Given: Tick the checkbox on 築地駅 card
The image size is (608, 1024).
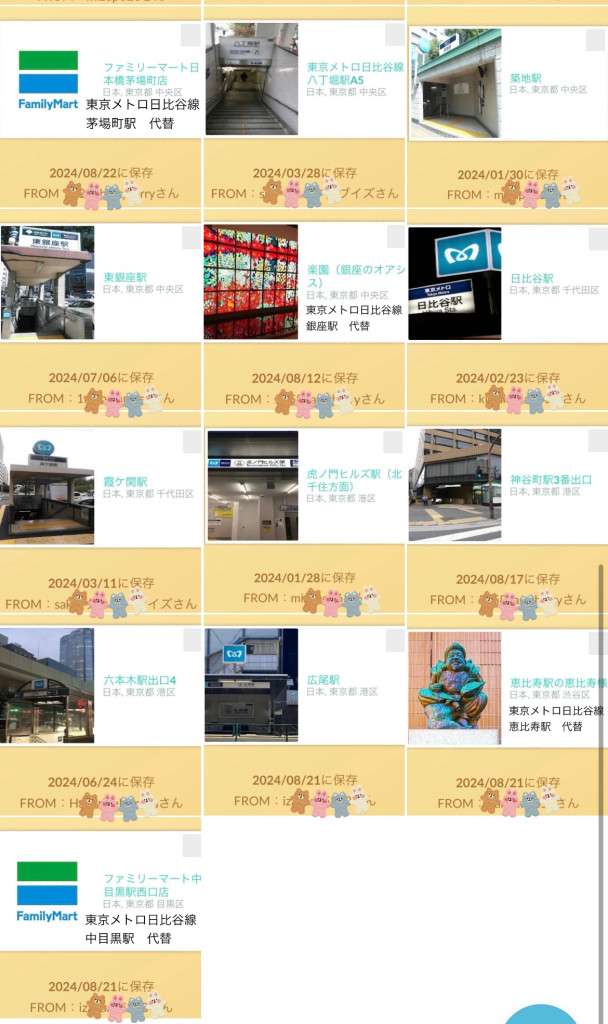Looking at the screenshot, I should [x=597, y=39].
